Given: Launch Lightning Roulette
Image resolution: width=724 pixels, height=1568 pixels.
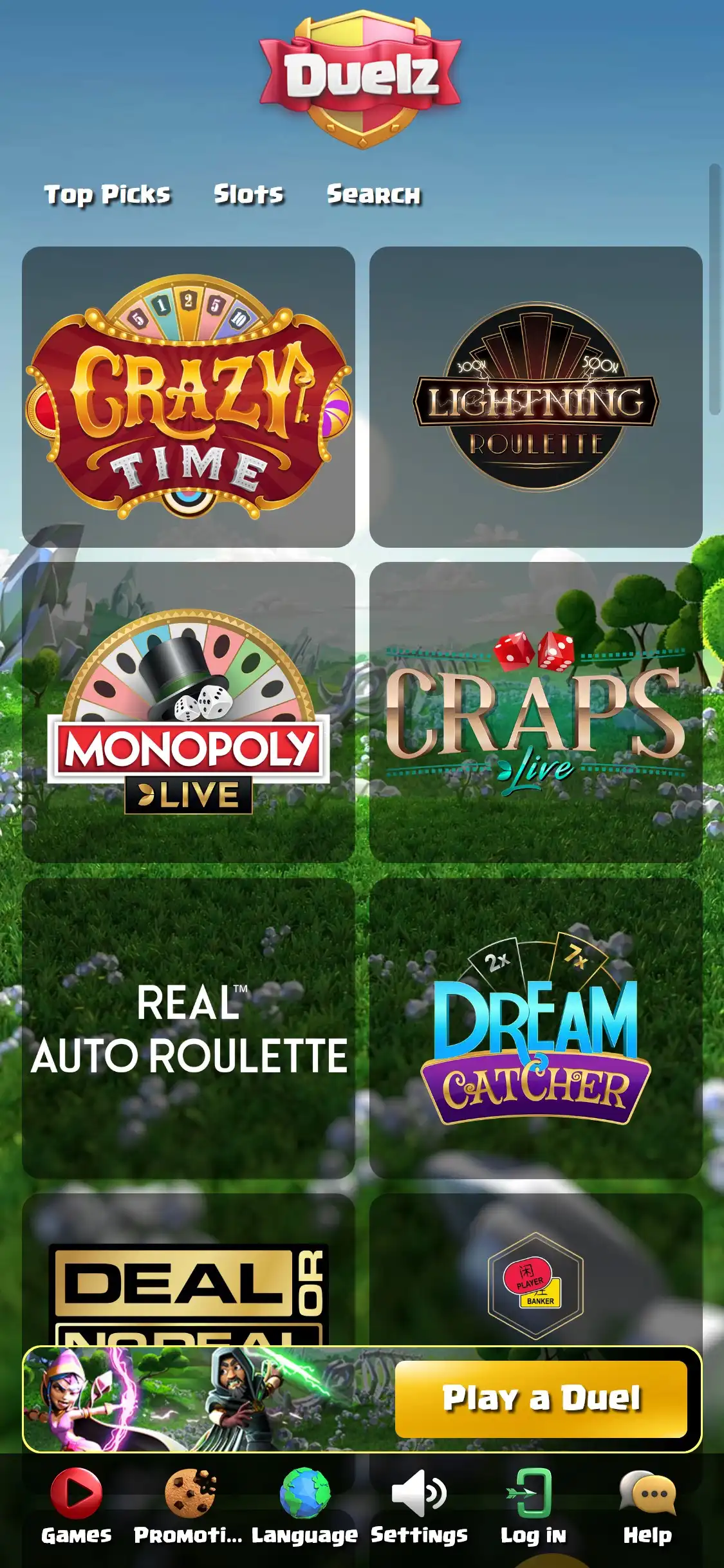Looking at the screenshot, I should click(x=535, y=397).
